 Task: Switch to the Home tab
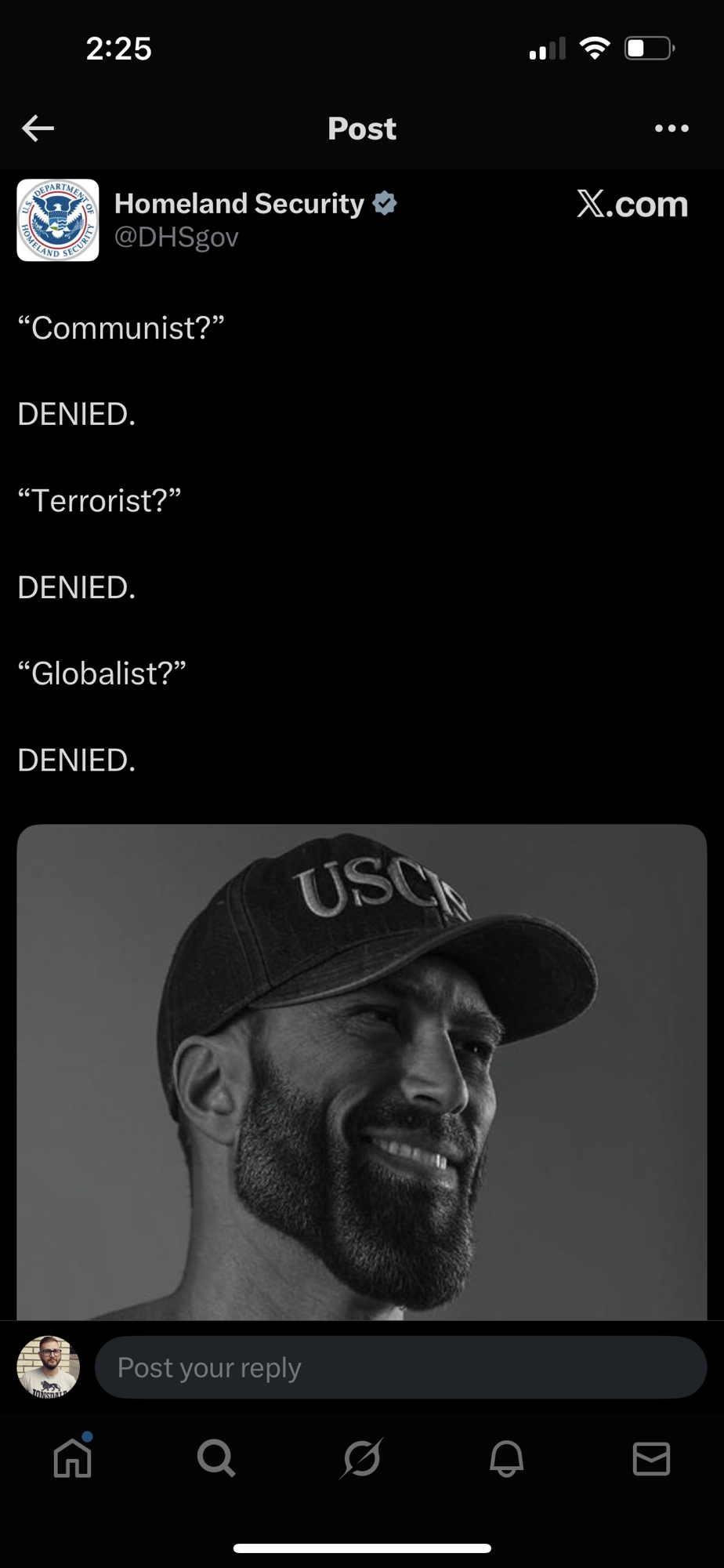tap(73, 1458)
